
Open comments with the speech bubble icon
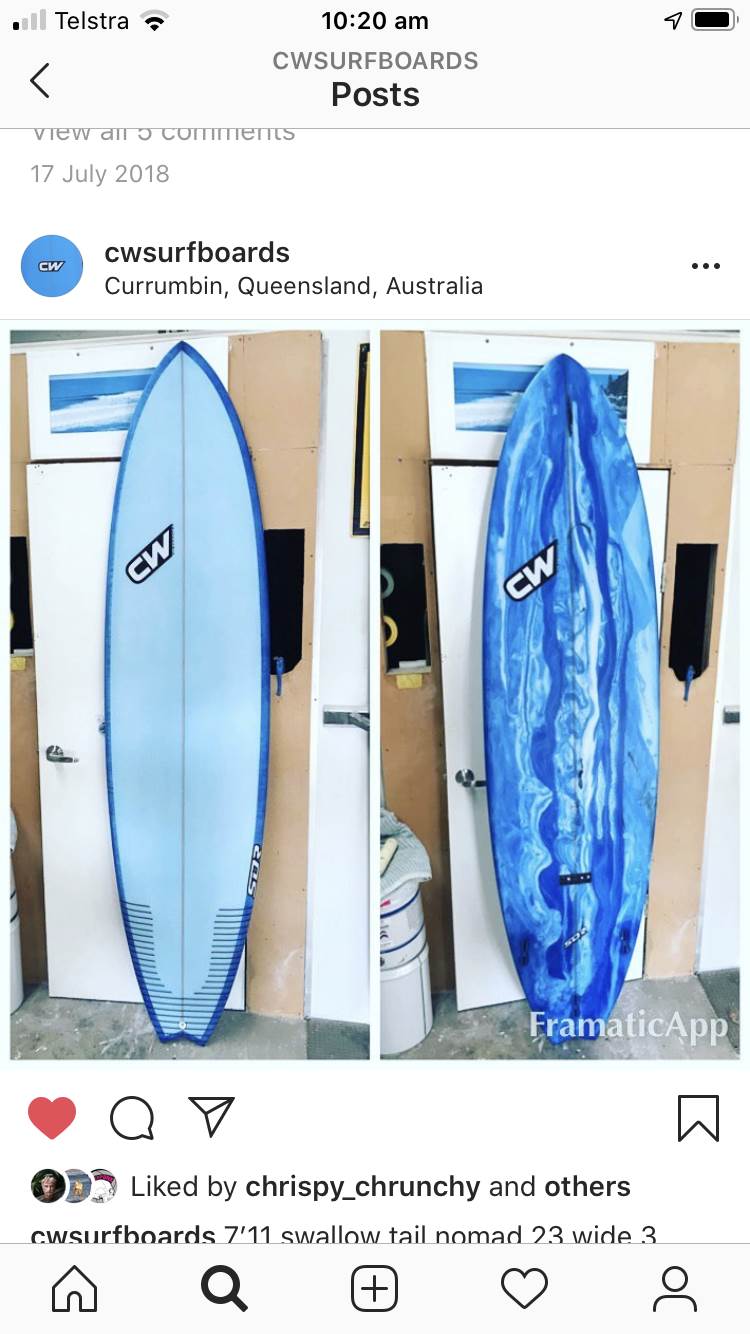(x=131, y=1118)
